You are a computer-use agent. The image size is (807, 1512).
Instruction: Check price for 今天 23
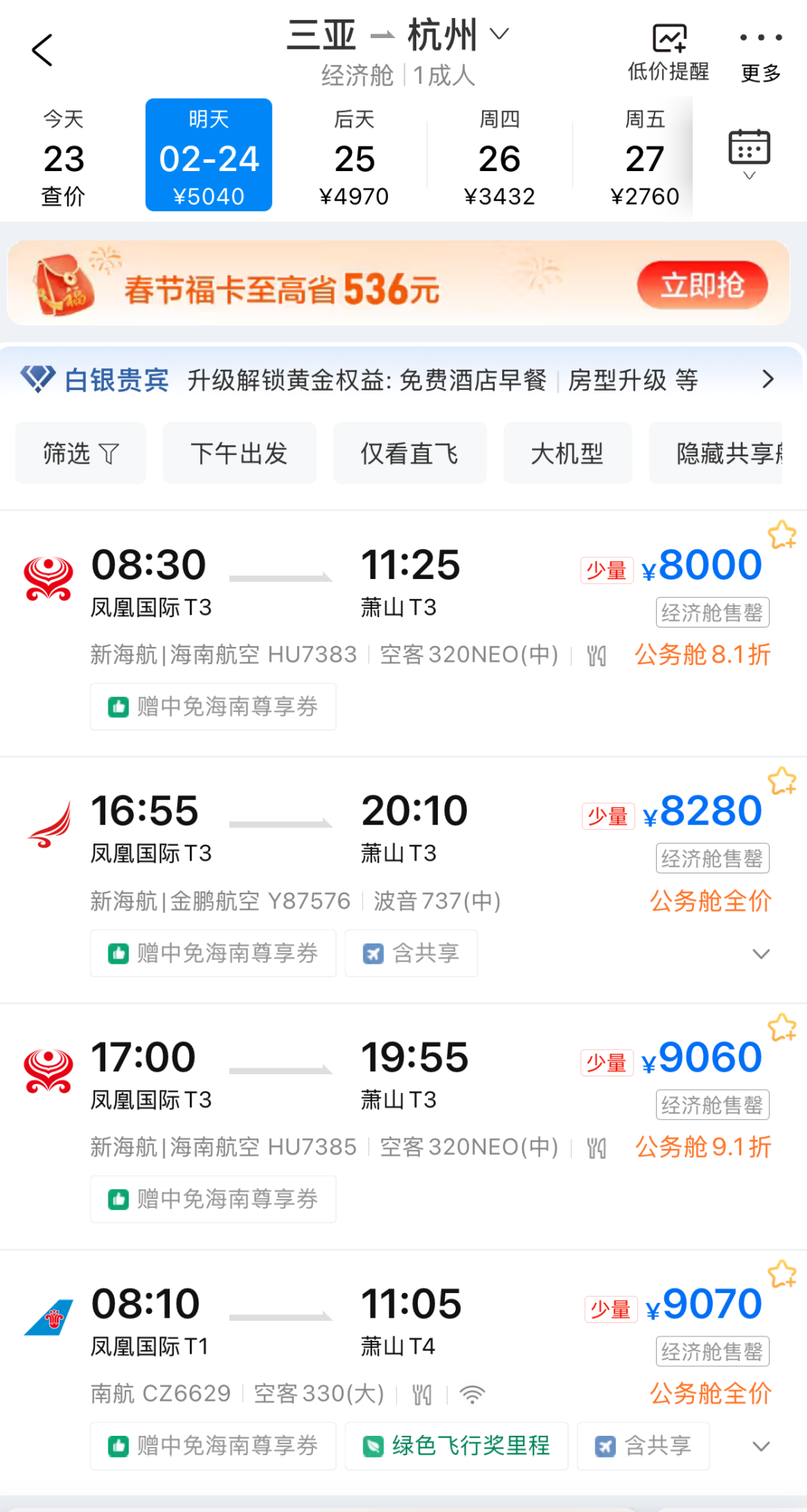pyautogui.click(x=64, y=155)
